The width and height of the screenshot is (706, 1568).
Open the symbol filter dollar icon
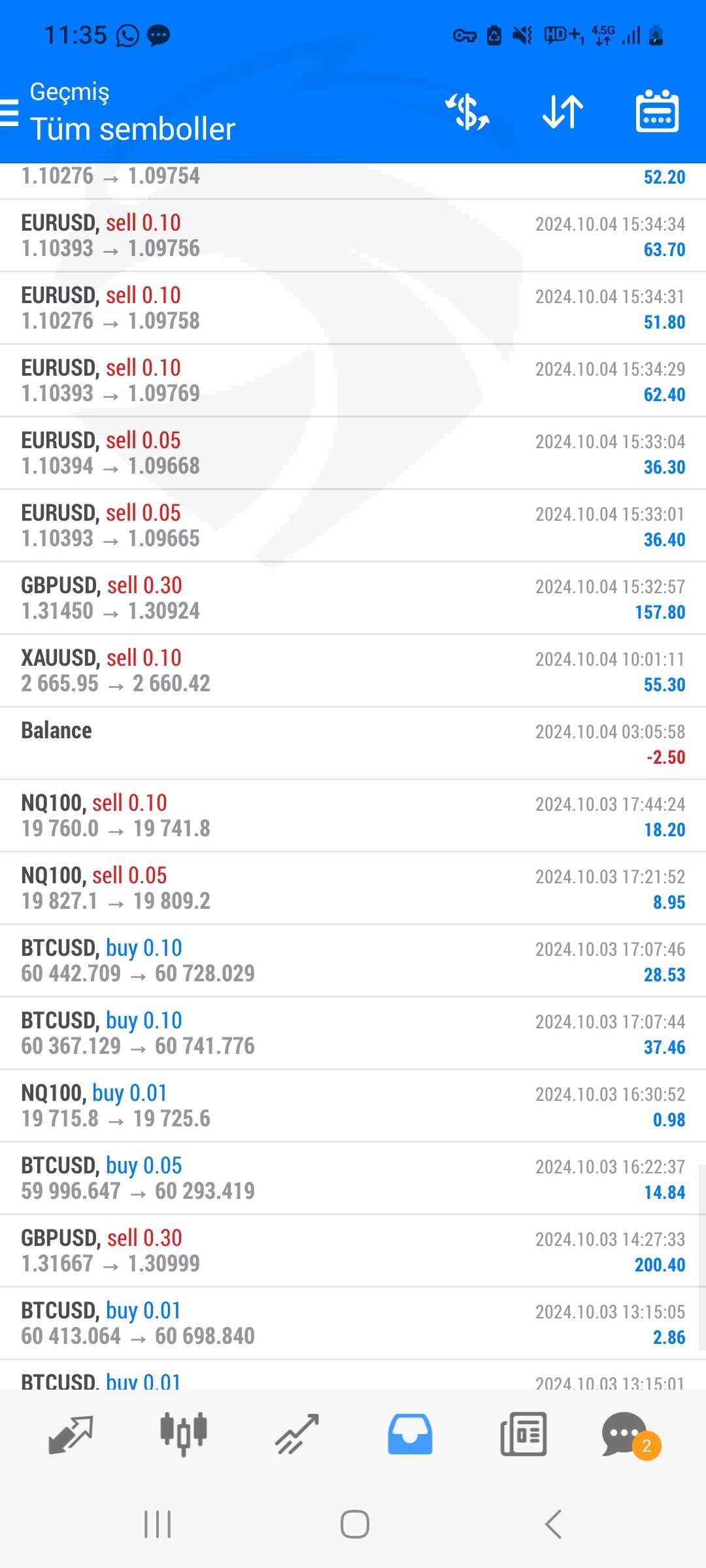point(467,112)
